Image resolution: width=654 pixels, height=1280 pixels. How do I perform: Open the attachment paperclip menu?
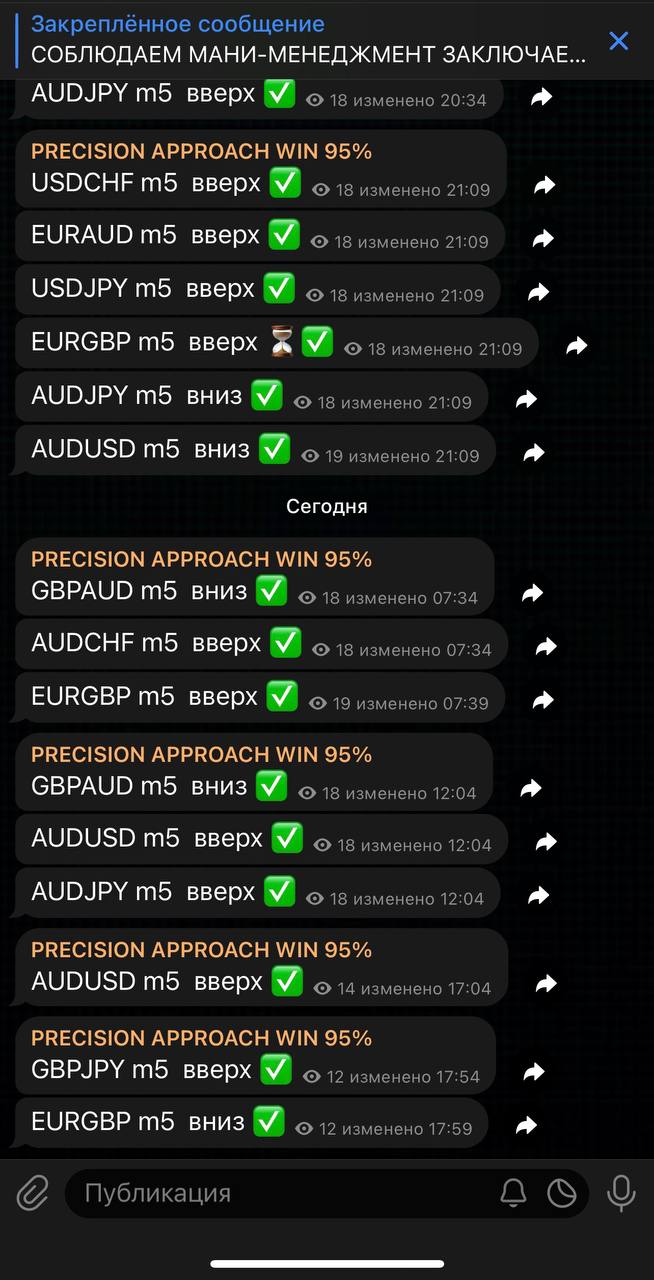pyautogui.click(x=33, y=1193)
